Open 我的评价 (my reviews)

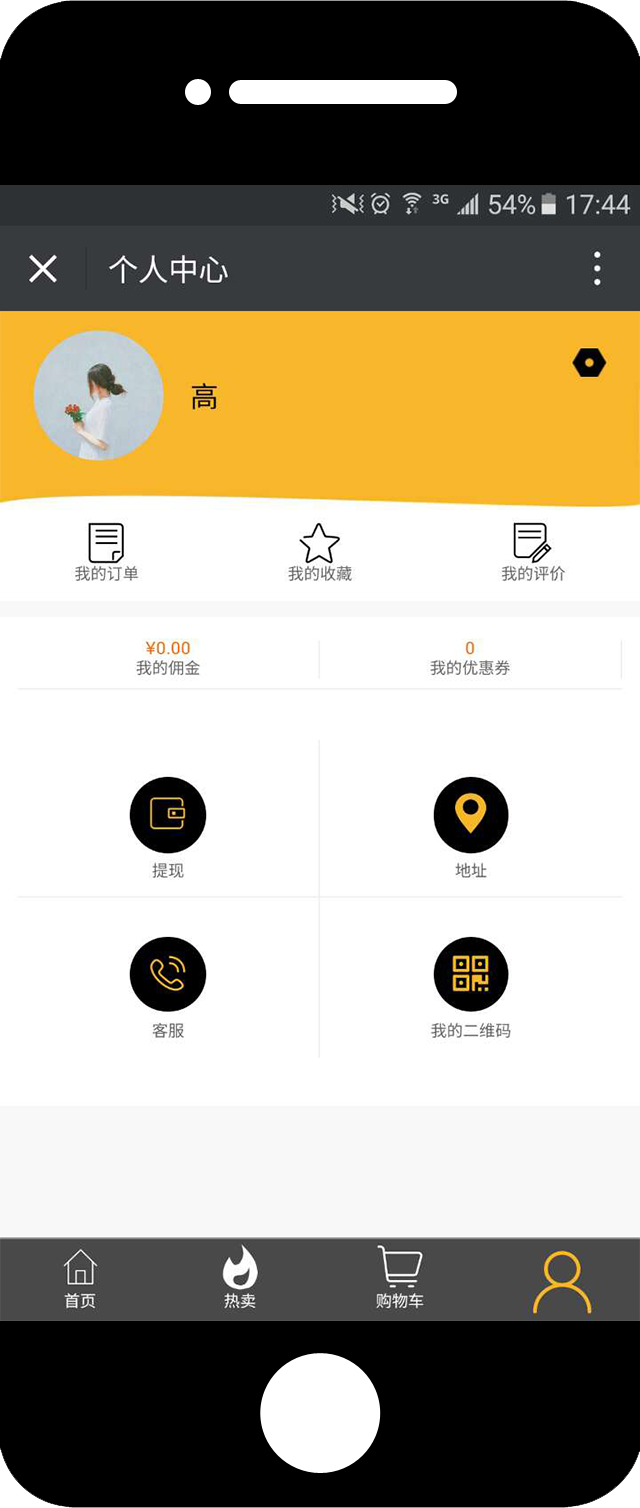tap(532, 552)
